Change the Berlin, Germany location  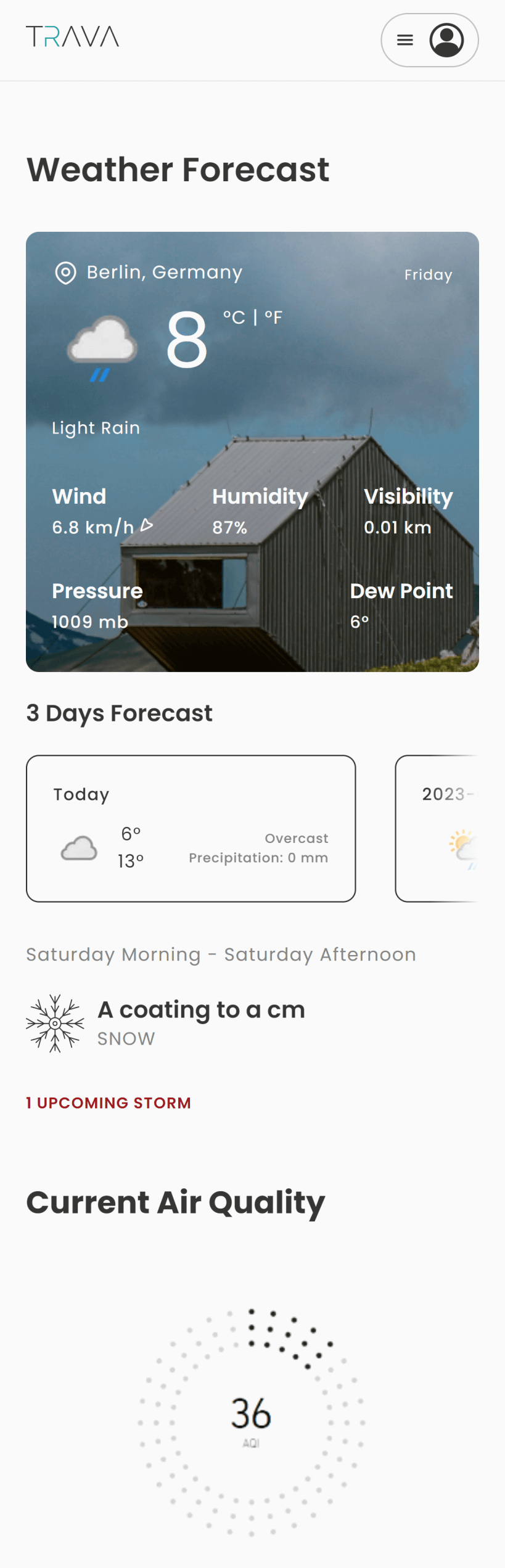[x=164, y=272]
